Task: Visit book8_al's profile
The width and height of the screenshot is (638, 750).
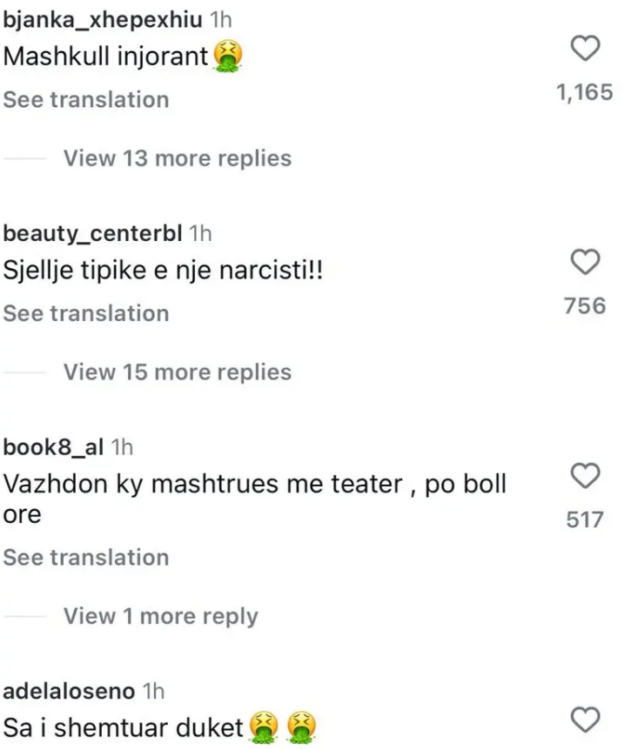Action: click(54, 447)
